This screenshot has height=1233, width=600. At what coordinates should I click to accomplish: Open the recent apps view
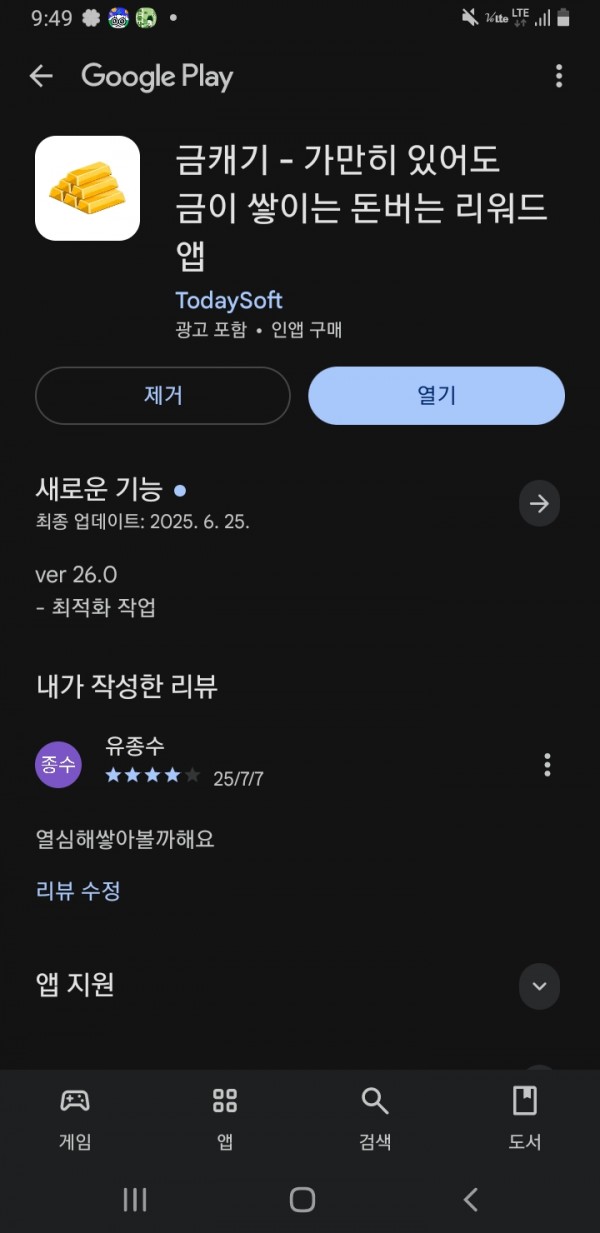135,1200
